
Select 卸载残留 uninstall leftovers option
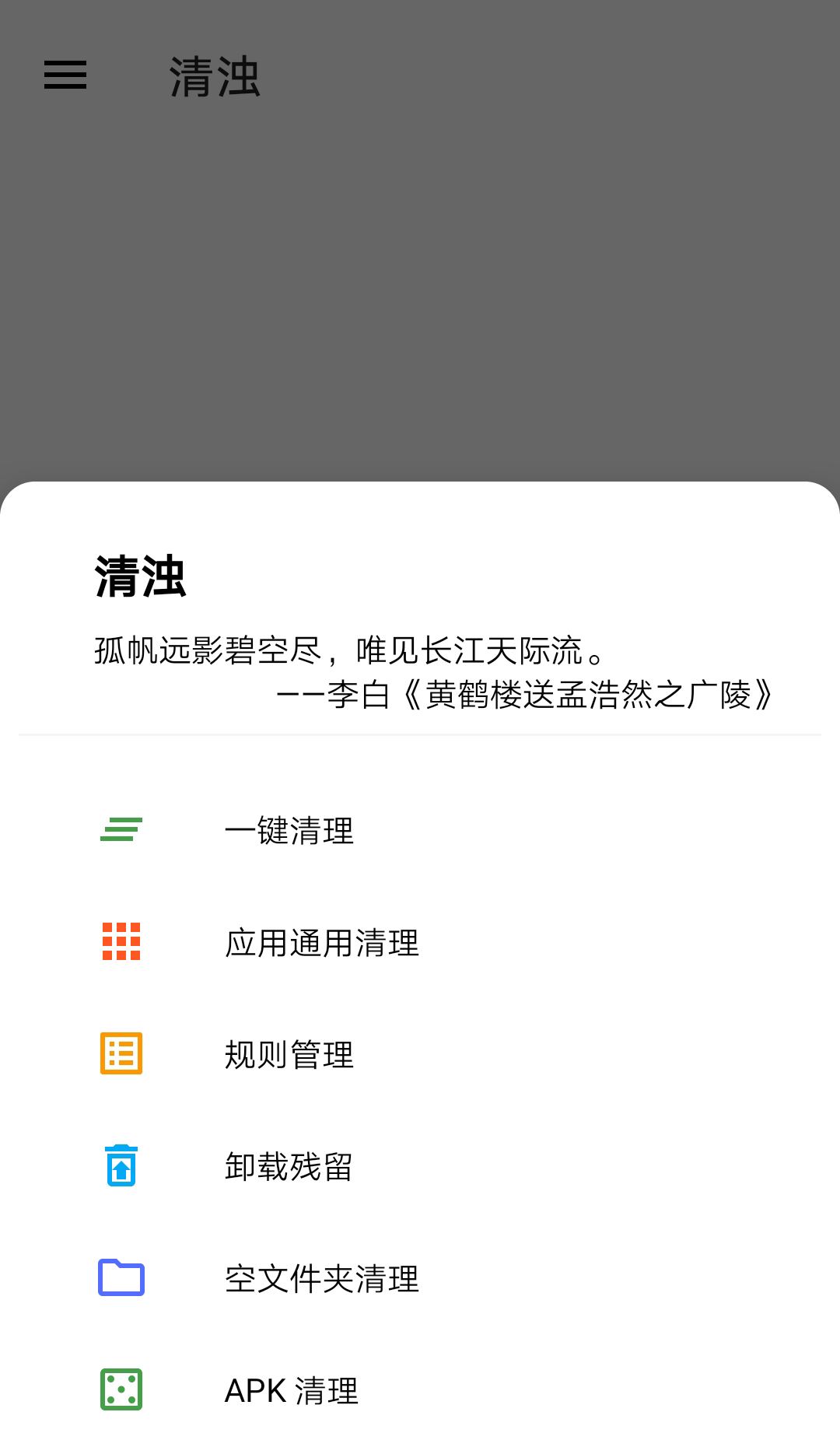(x=289, y=1167)
